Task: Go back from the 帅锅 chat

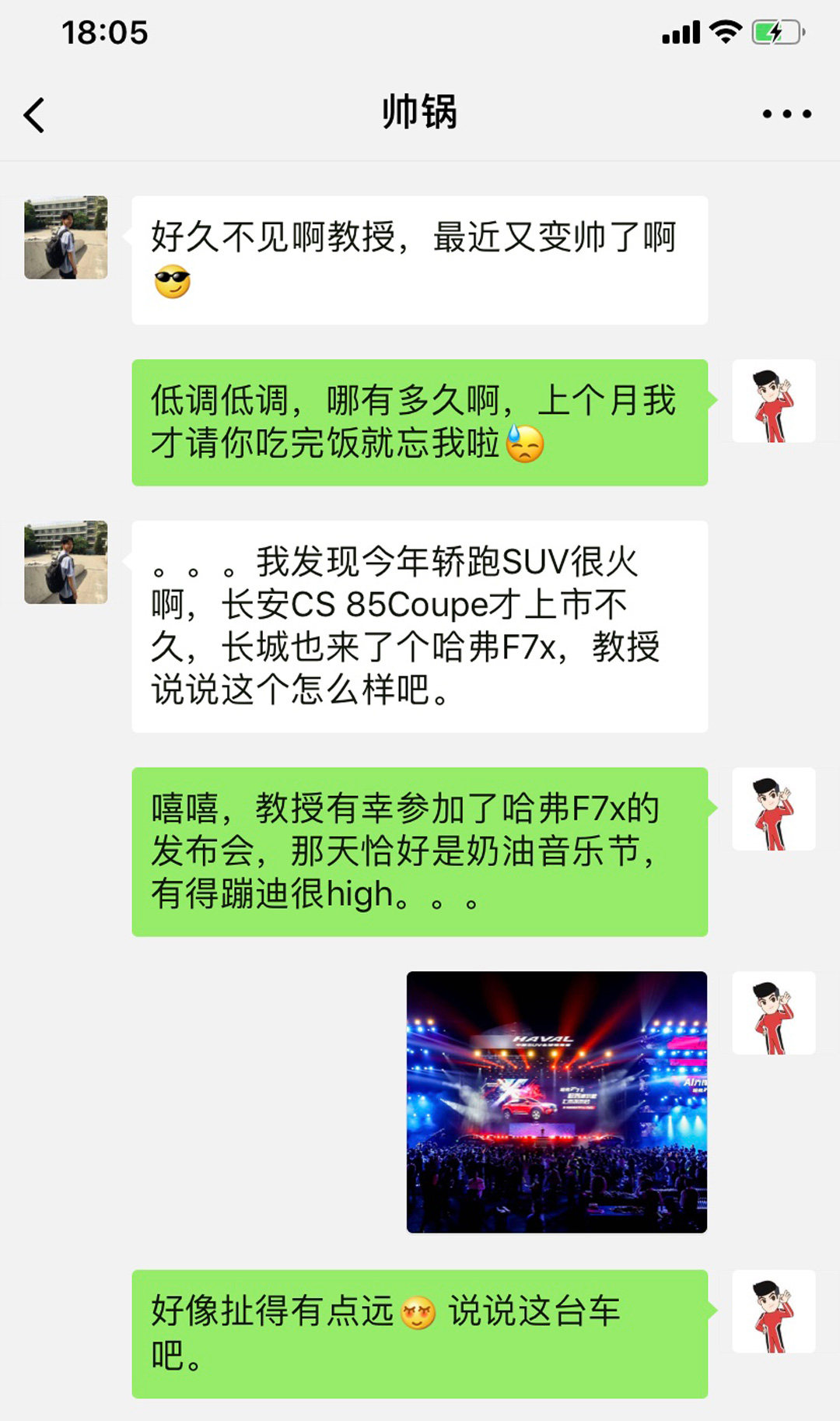Action: pyautogui.click(x=34, y=115)
